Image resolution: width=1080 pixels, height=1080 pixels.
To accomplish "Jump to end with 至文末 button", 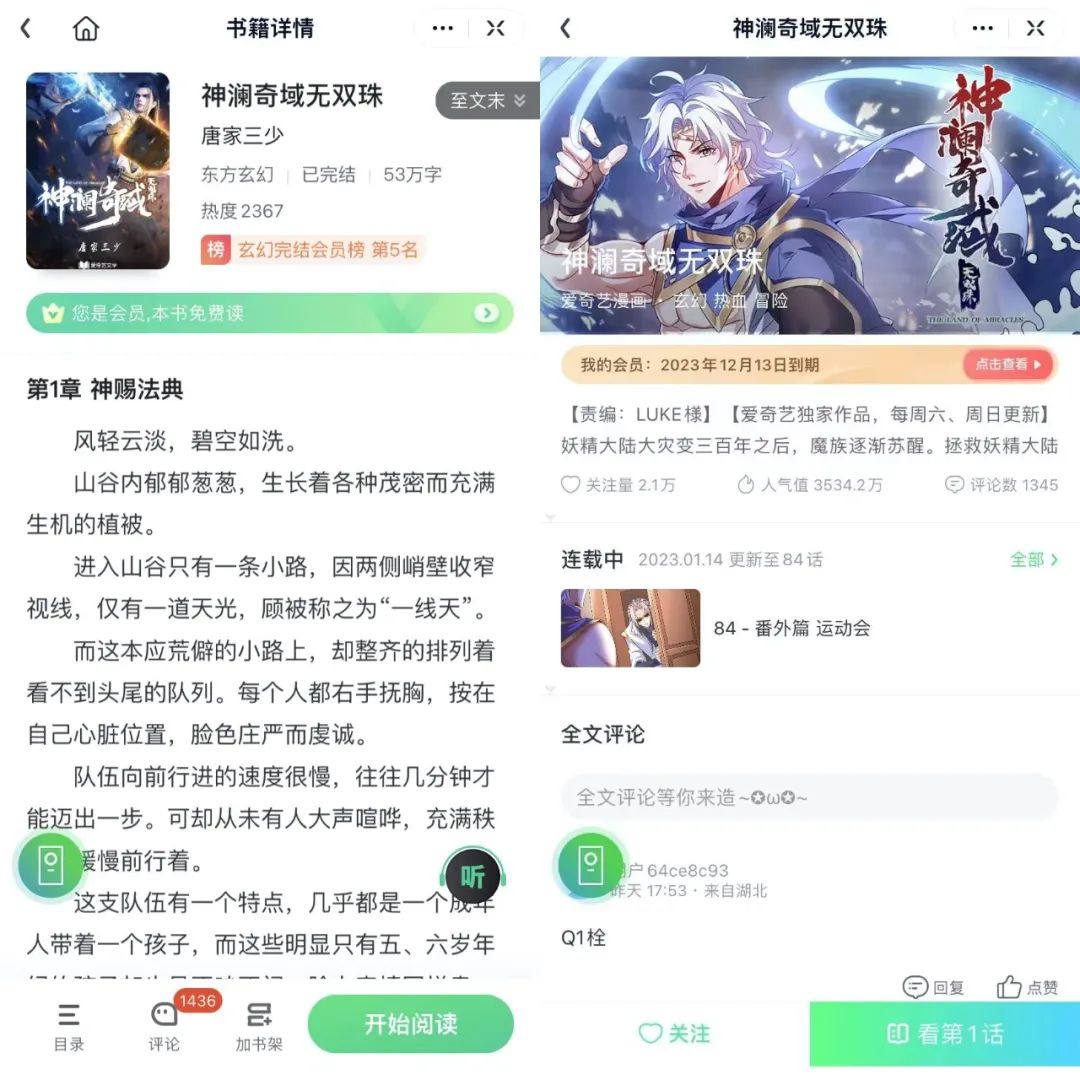I will click(x=487, y=100).
